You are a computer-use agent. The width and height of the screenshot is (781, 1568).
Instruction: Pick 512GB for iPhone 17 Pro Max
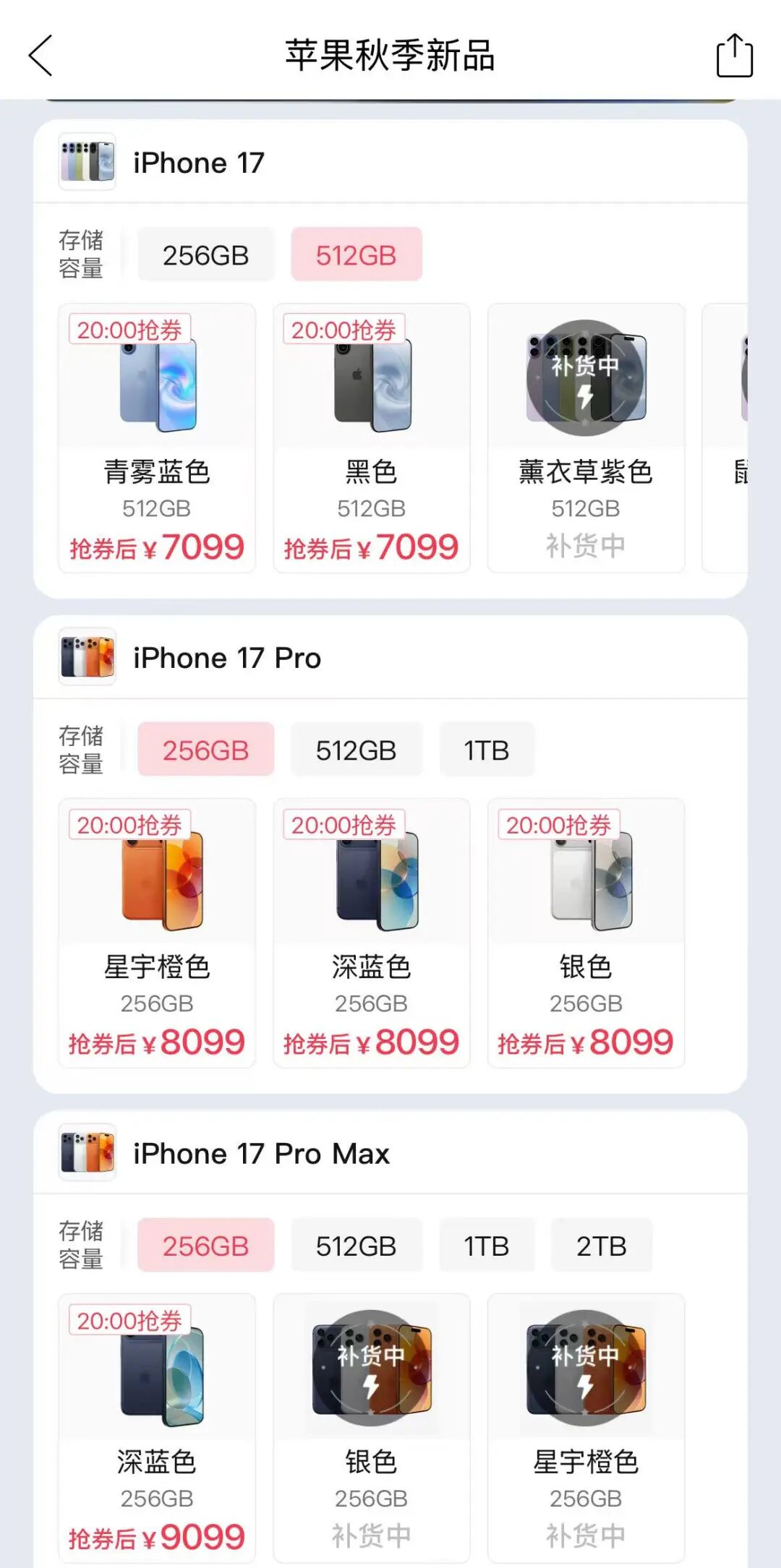(x=356, y=1246)
